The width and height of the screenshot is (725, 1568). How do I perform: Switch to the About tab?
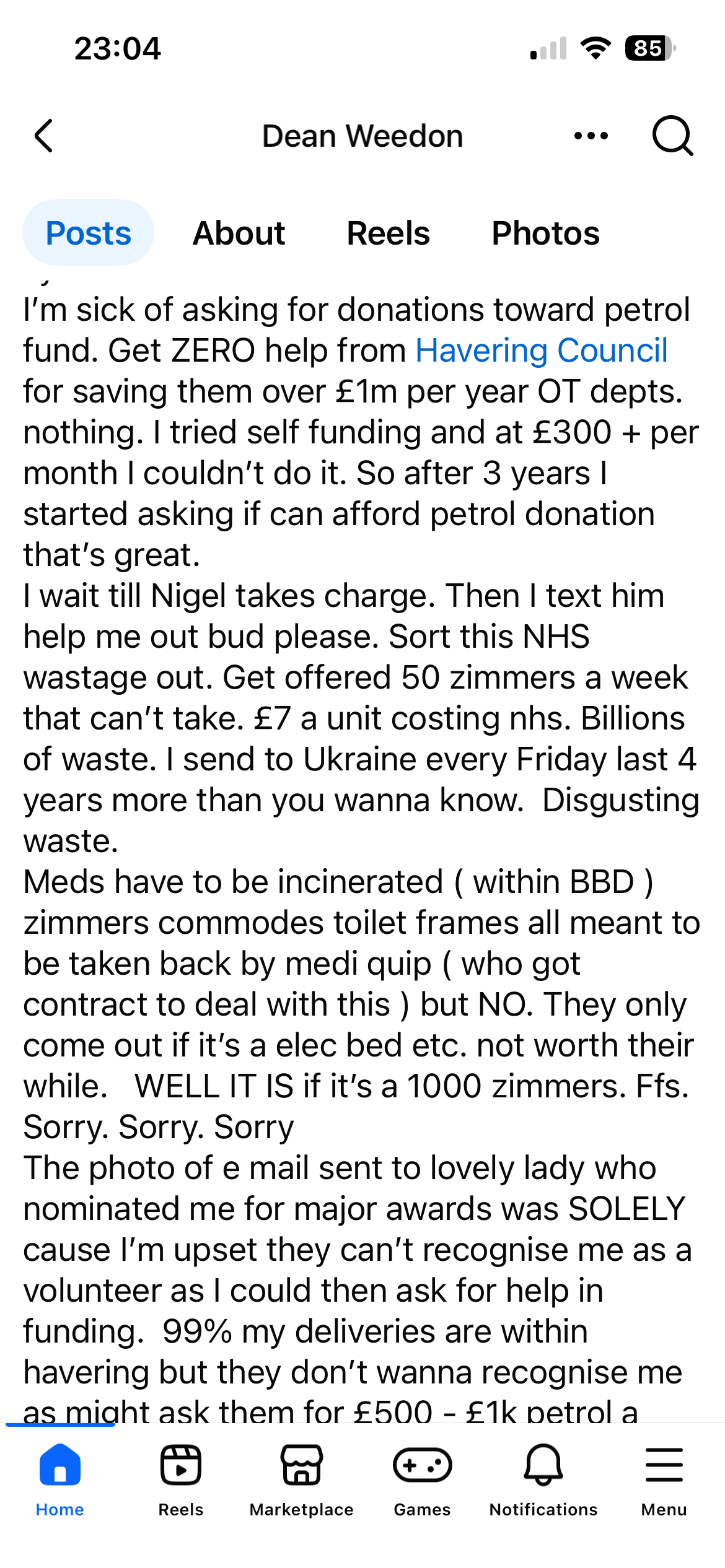pos(239,233)
